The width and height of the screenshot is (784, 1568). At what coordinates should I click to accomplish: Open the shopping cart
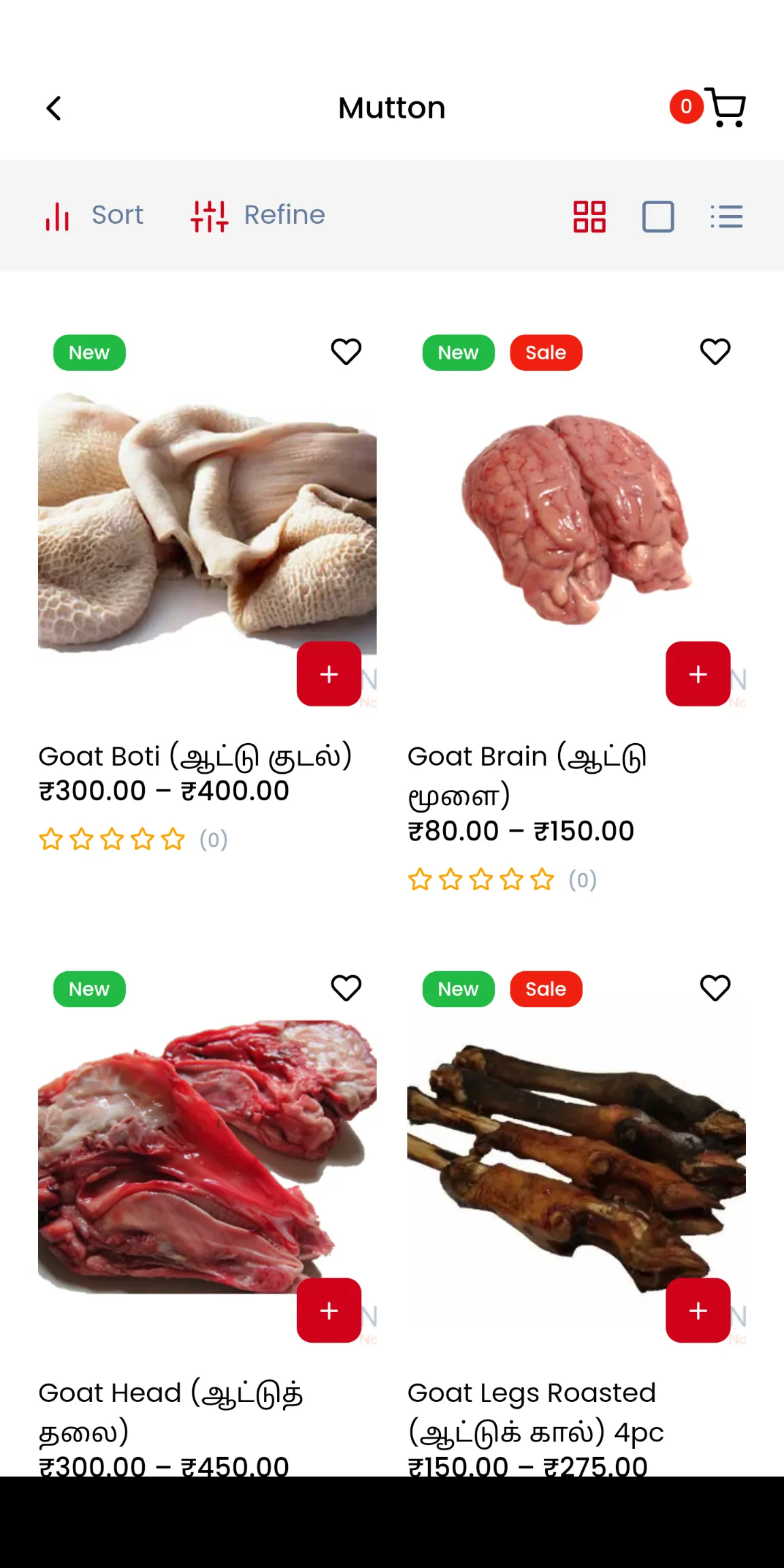pyautogui.click(x=725, y=108)
